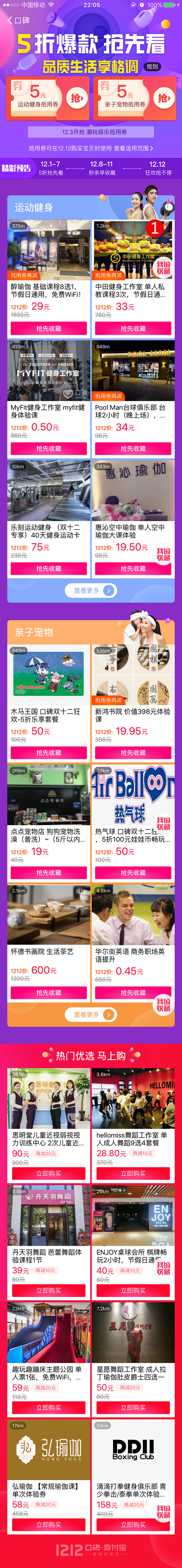Grab the 亲子宠物抵用券 coupon
The width and height of the screenshot is (182, 1568).
pyautogui.click(x=164, y=97)
